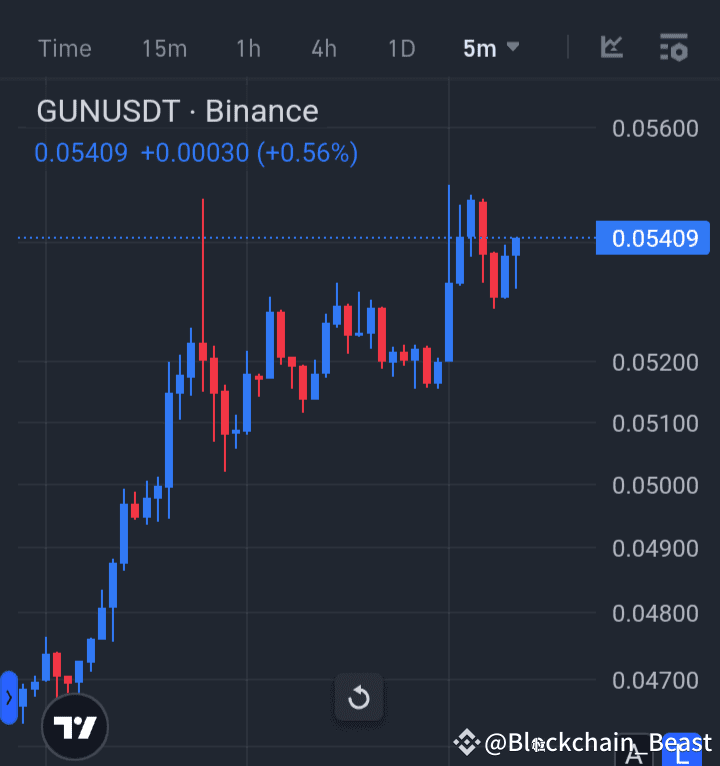Click the +0.56% price change text

[x=309, y=155]
